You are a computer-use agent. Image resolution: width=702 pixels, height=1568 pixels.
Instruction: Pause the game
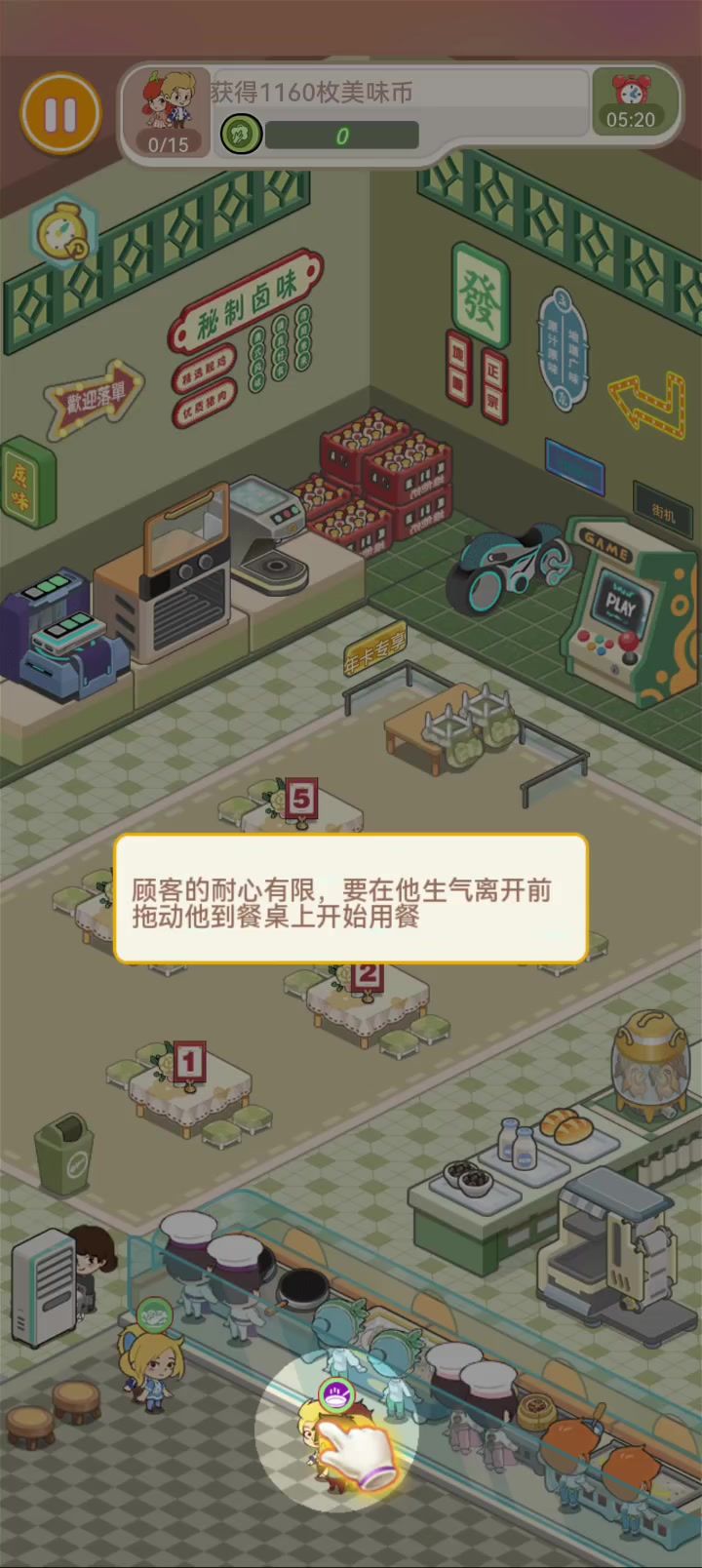pos(60,114)
